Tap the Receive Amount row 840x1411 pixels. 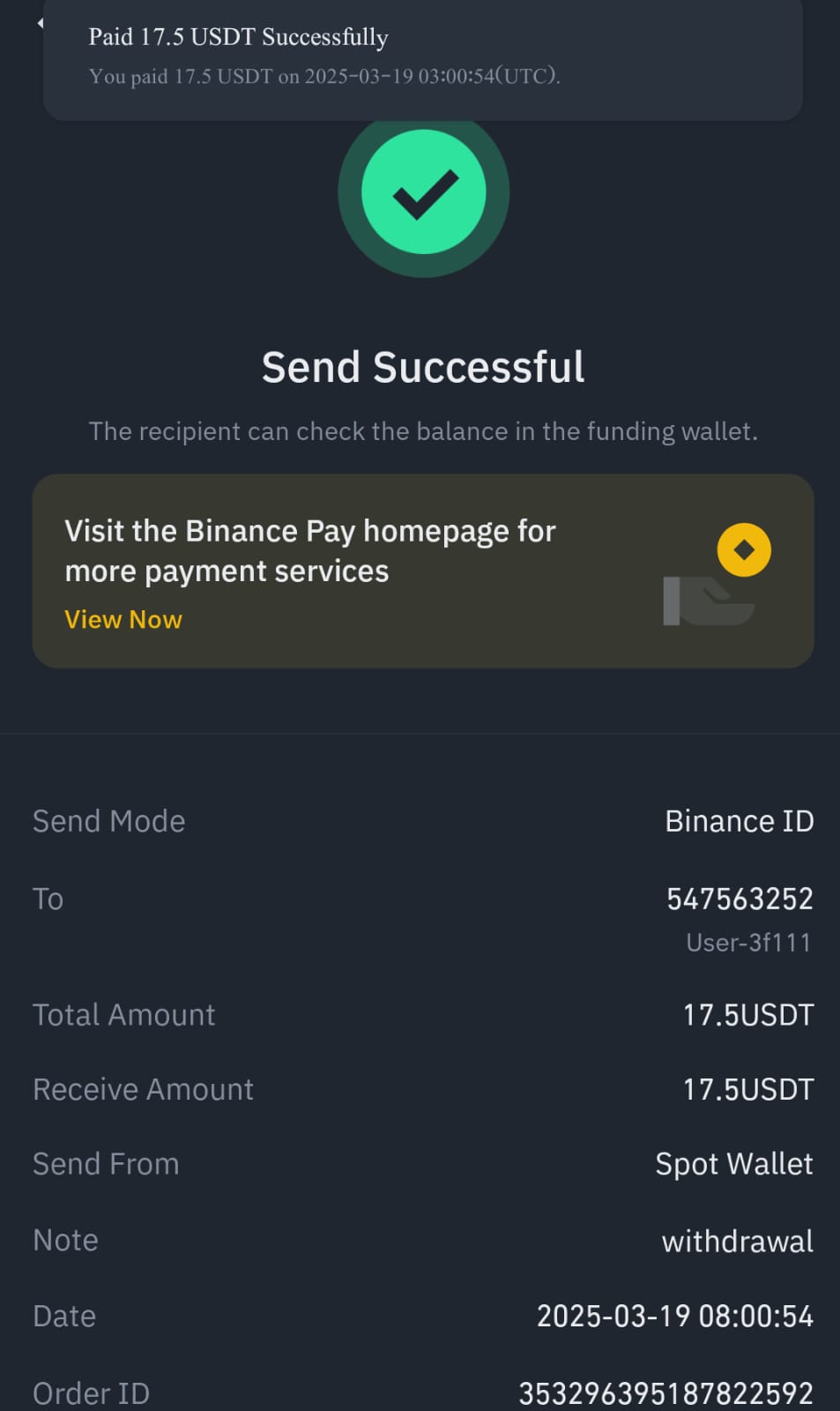(x=423, y=1088)
